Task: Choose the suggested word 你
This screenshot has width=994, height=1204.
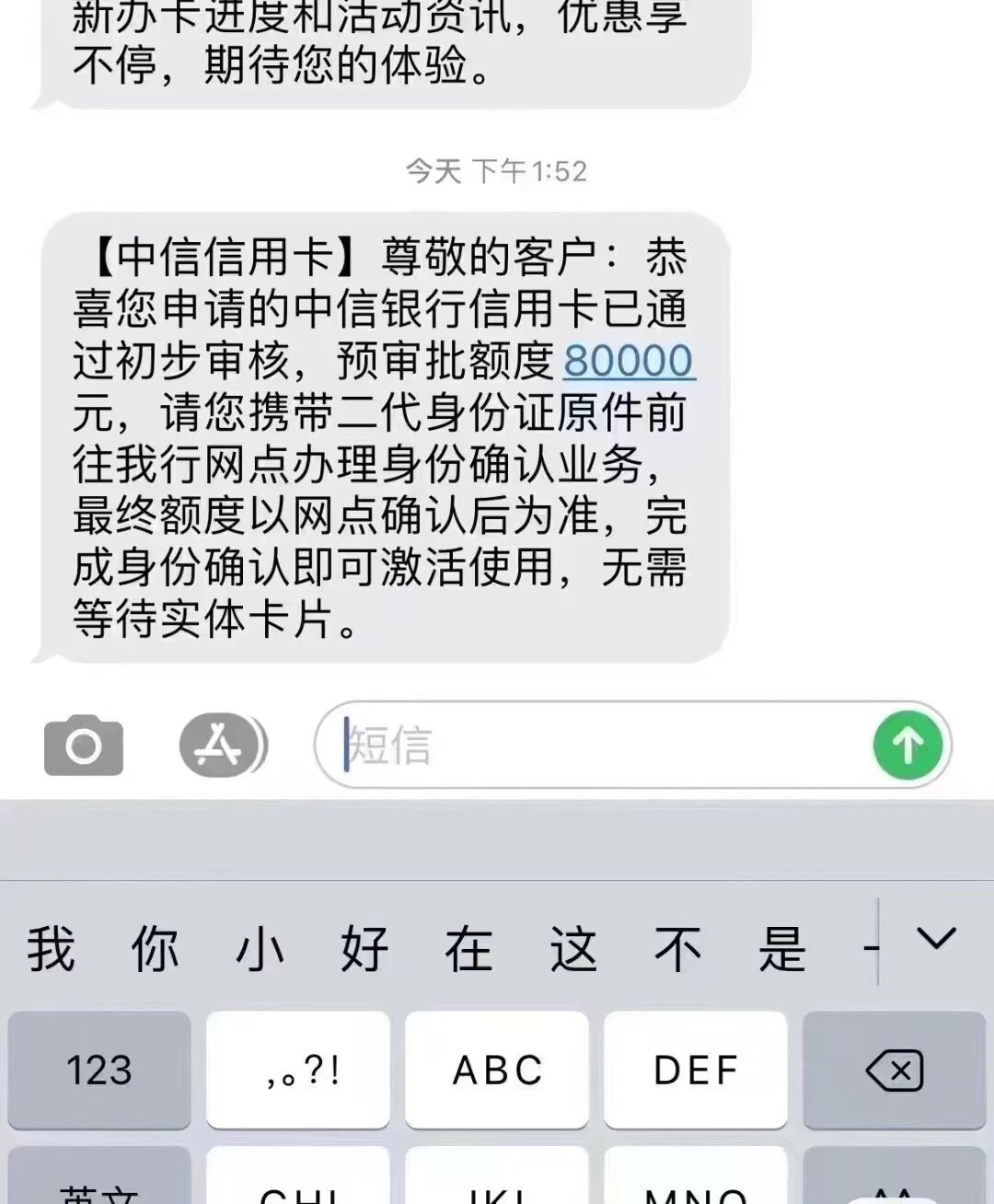Action: click(155, 948)
